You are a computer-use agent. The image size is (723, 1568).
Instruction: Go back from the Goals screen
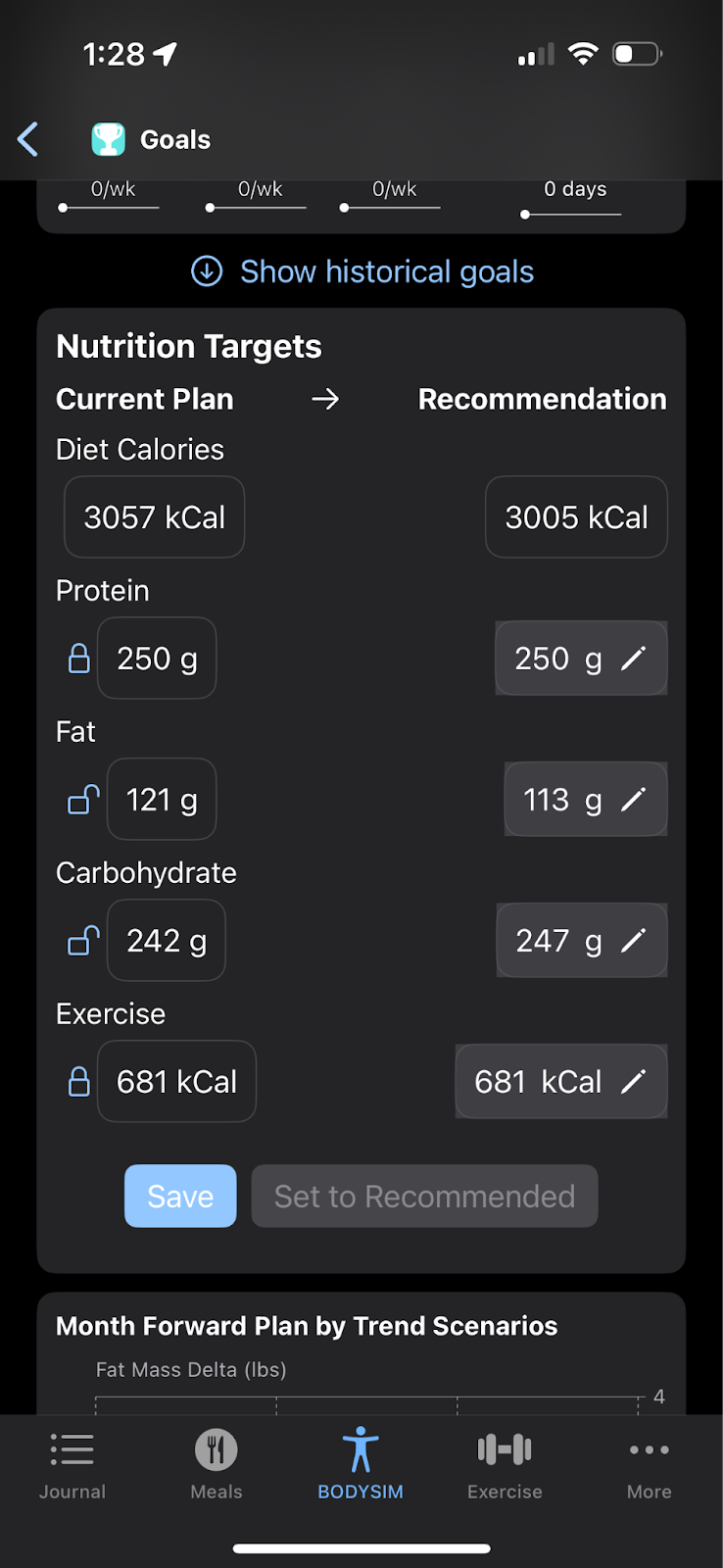coord(28,139)
